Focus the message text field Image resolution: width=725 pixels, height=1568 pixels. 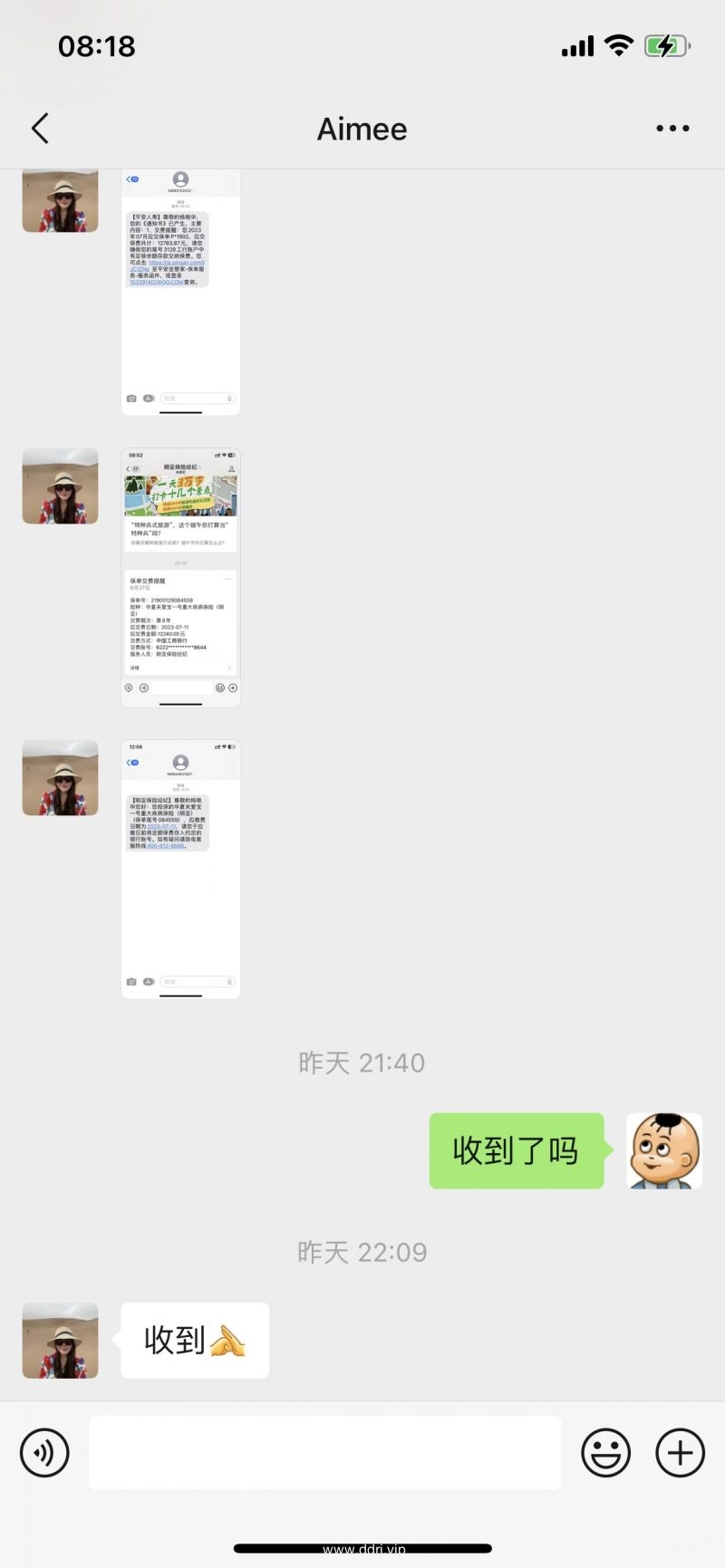pos(324,1453)
